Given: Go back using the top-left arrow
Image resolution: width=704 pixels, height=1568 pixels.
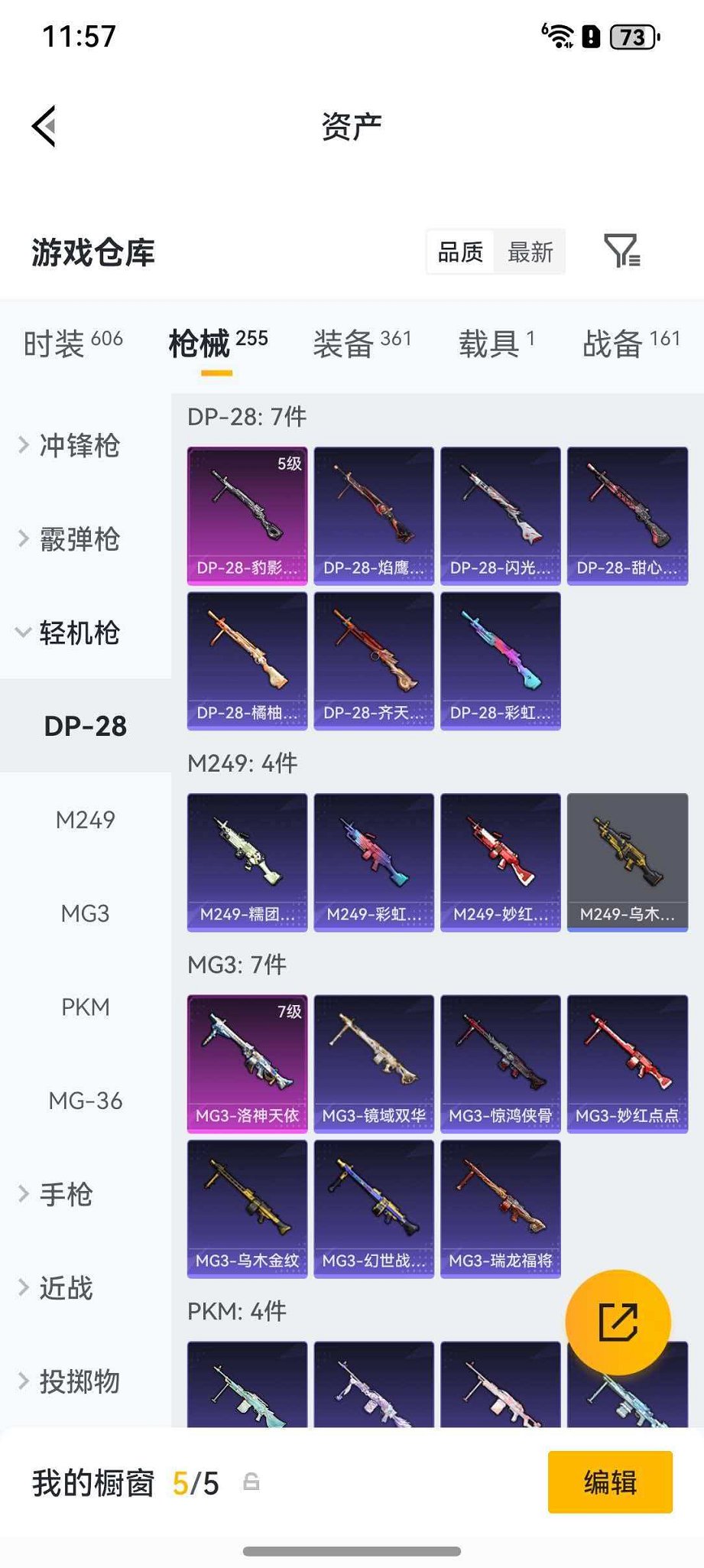Looking at the screenshot, I should tap(44, 126).
